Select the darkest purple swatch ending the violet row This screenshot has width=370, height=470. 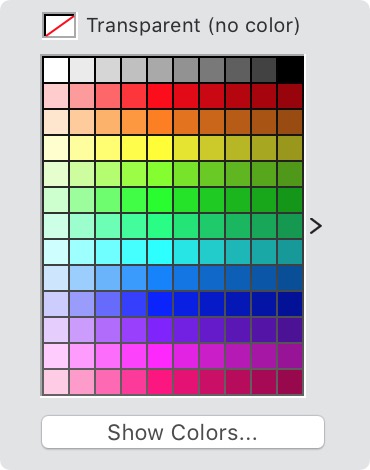[x=290, y=330]
